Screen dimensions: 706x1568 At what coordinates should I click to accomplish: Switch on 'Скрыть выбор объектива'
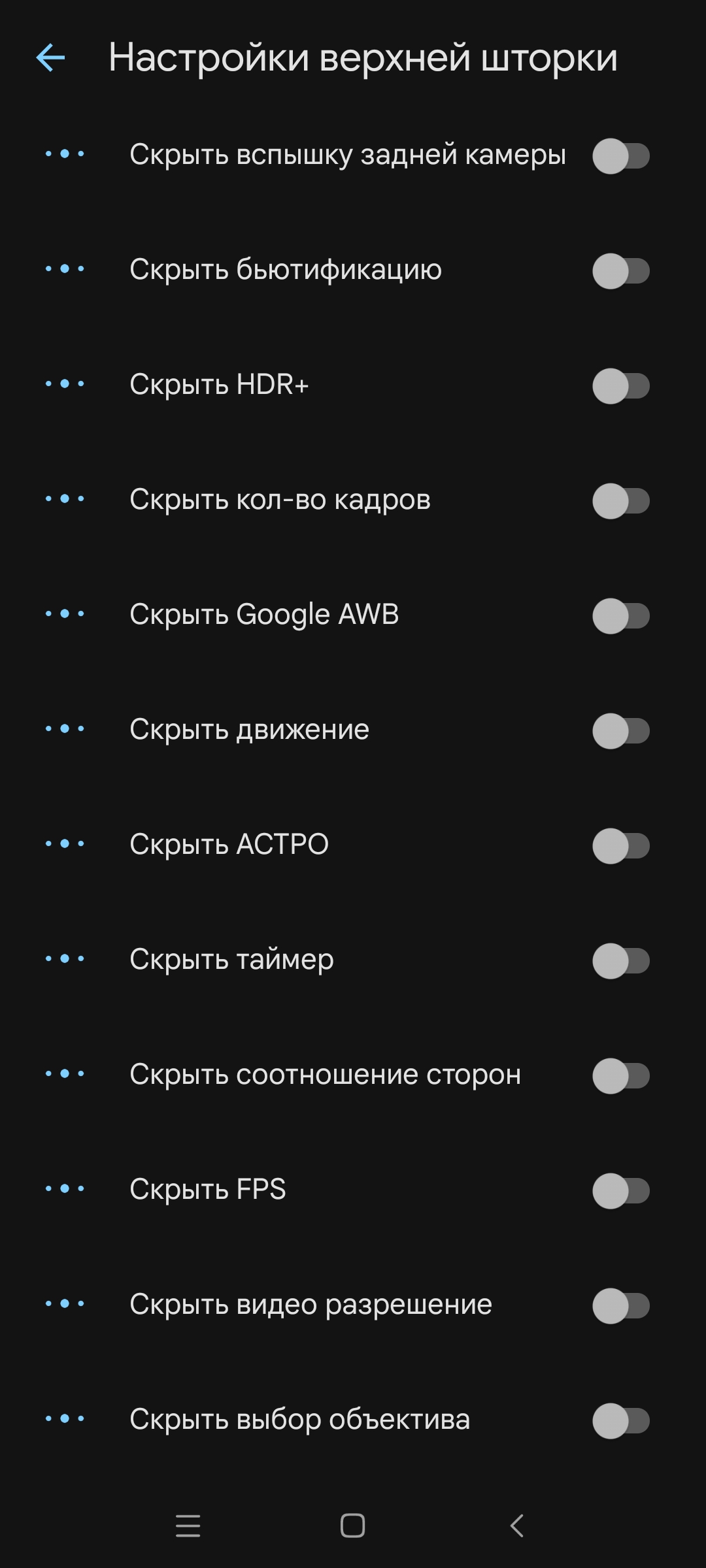click(x=621, y=1421)
